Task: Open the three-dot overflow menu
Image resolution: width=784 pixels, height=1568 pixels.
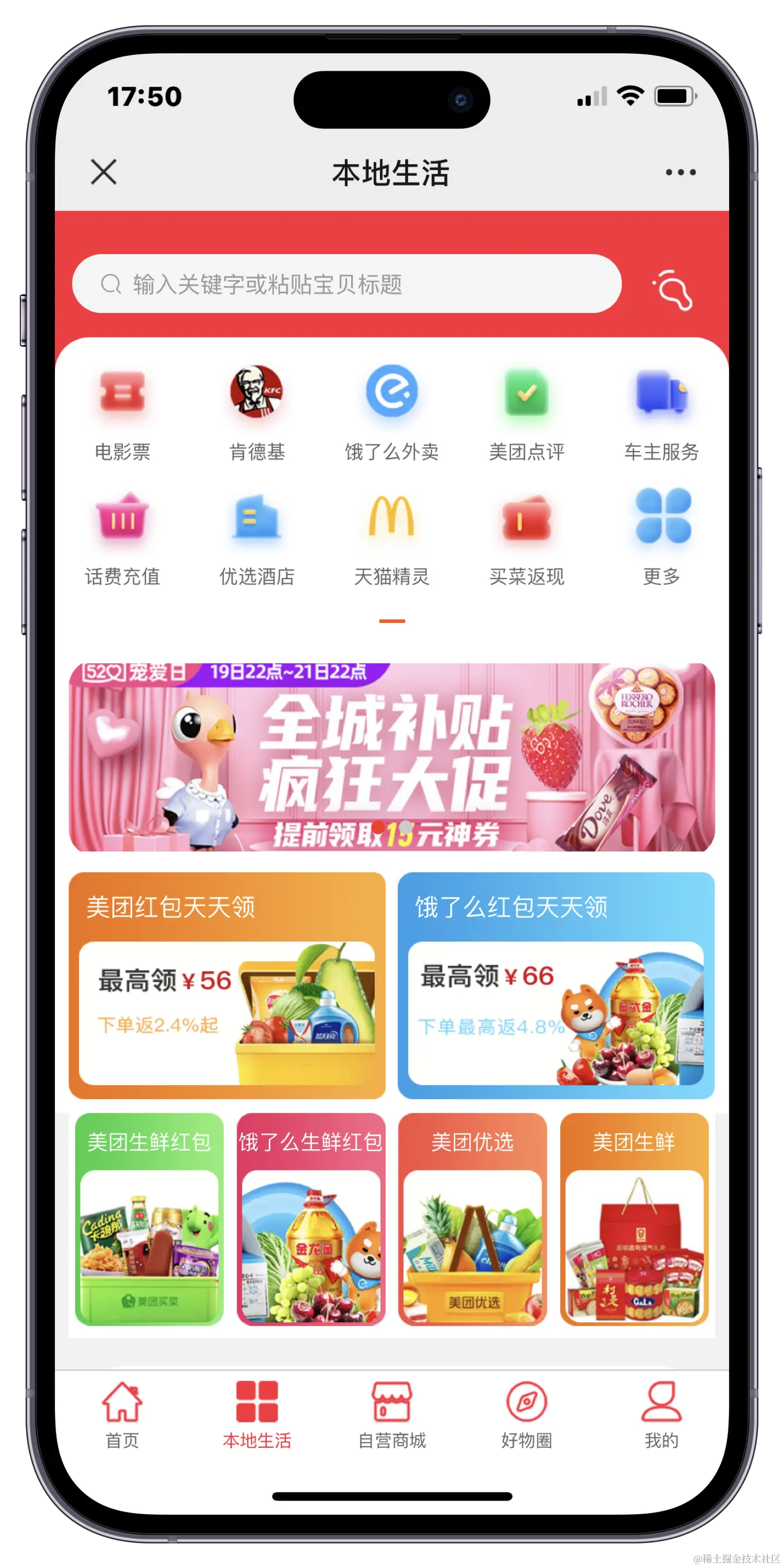Action: [x=680, y=172]
